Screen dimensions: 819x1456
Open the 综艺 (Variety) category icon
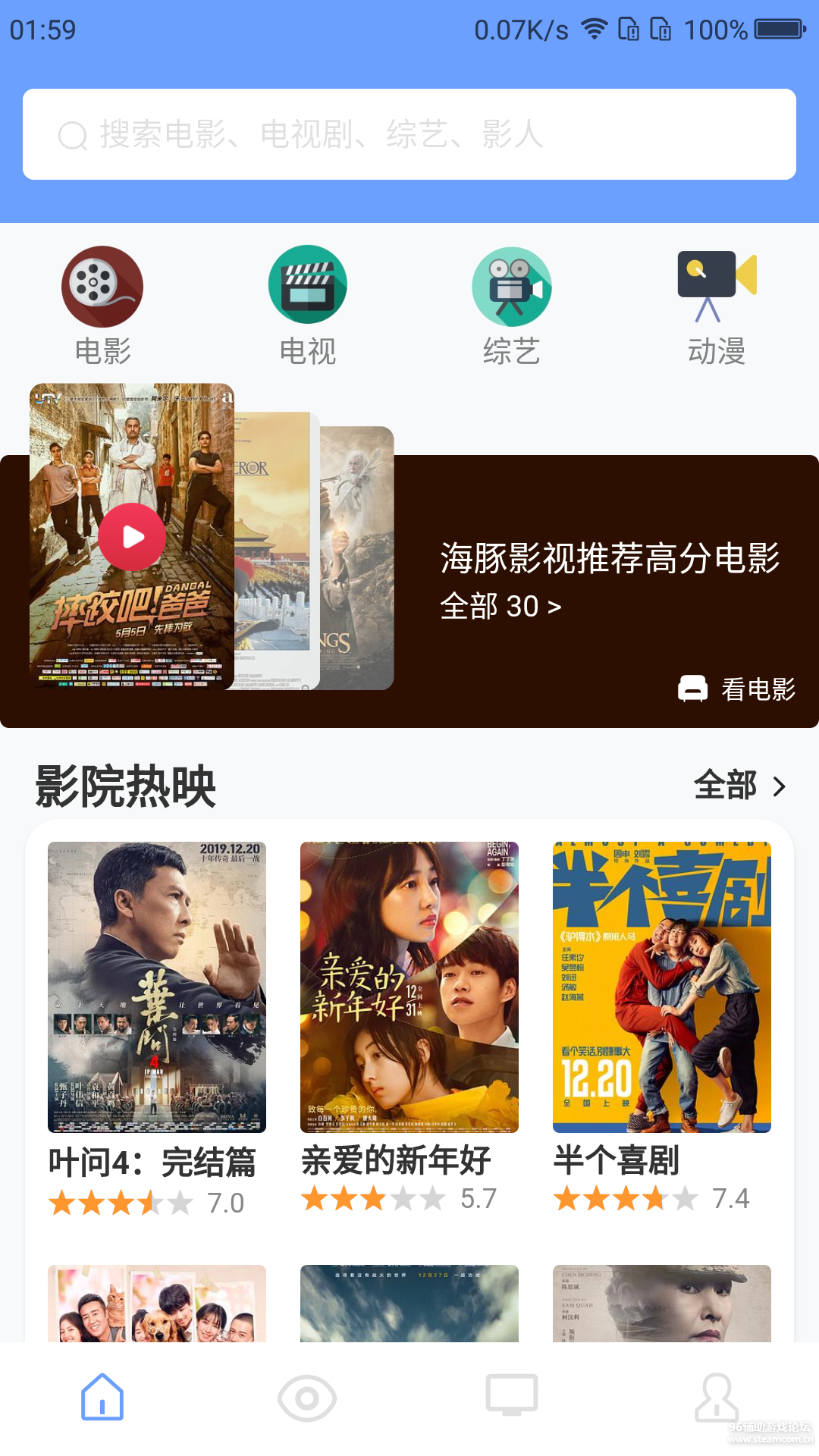pos(512,287)
